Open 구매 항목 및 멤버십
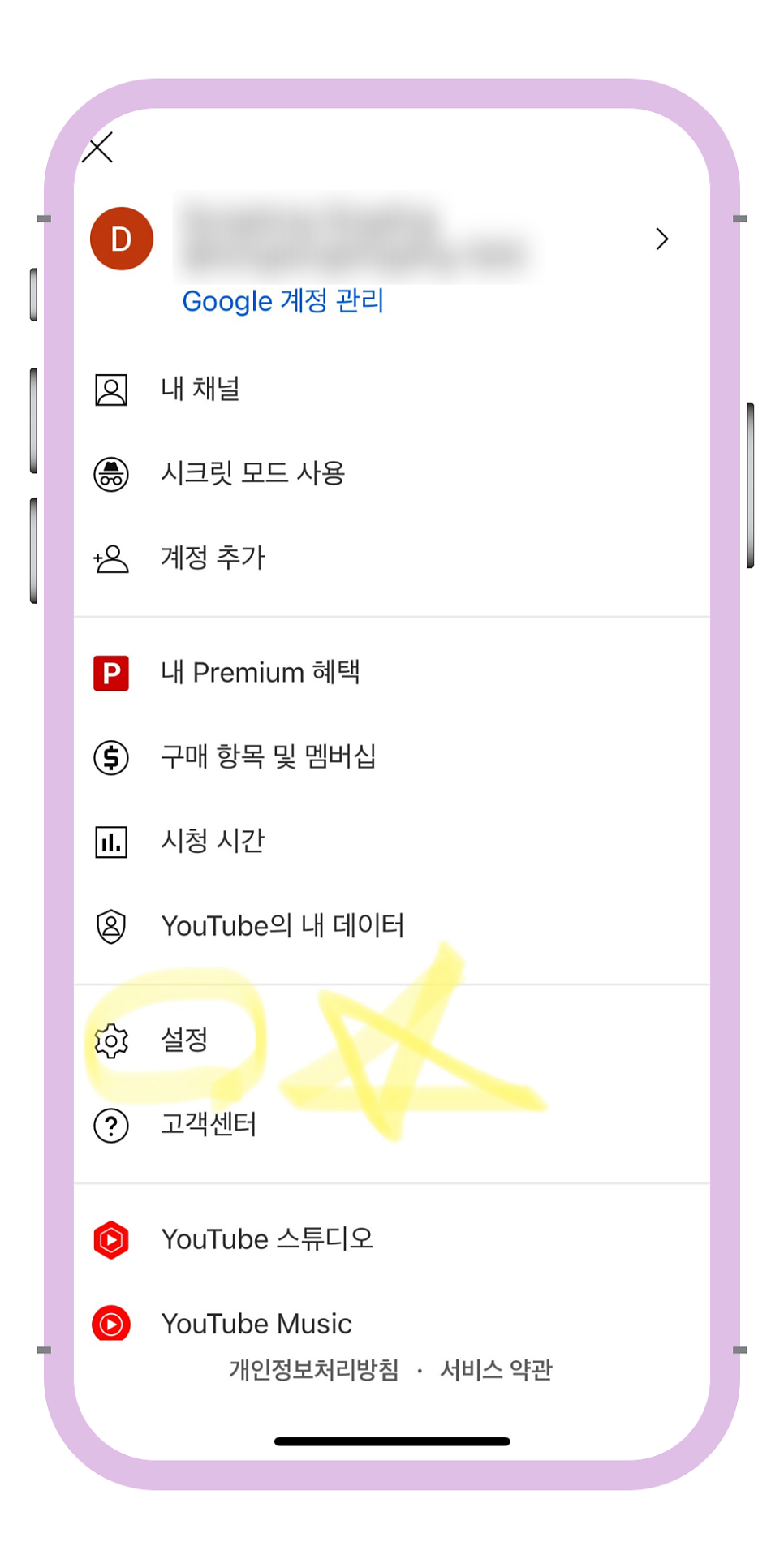784x1568 pixels. 392,757
